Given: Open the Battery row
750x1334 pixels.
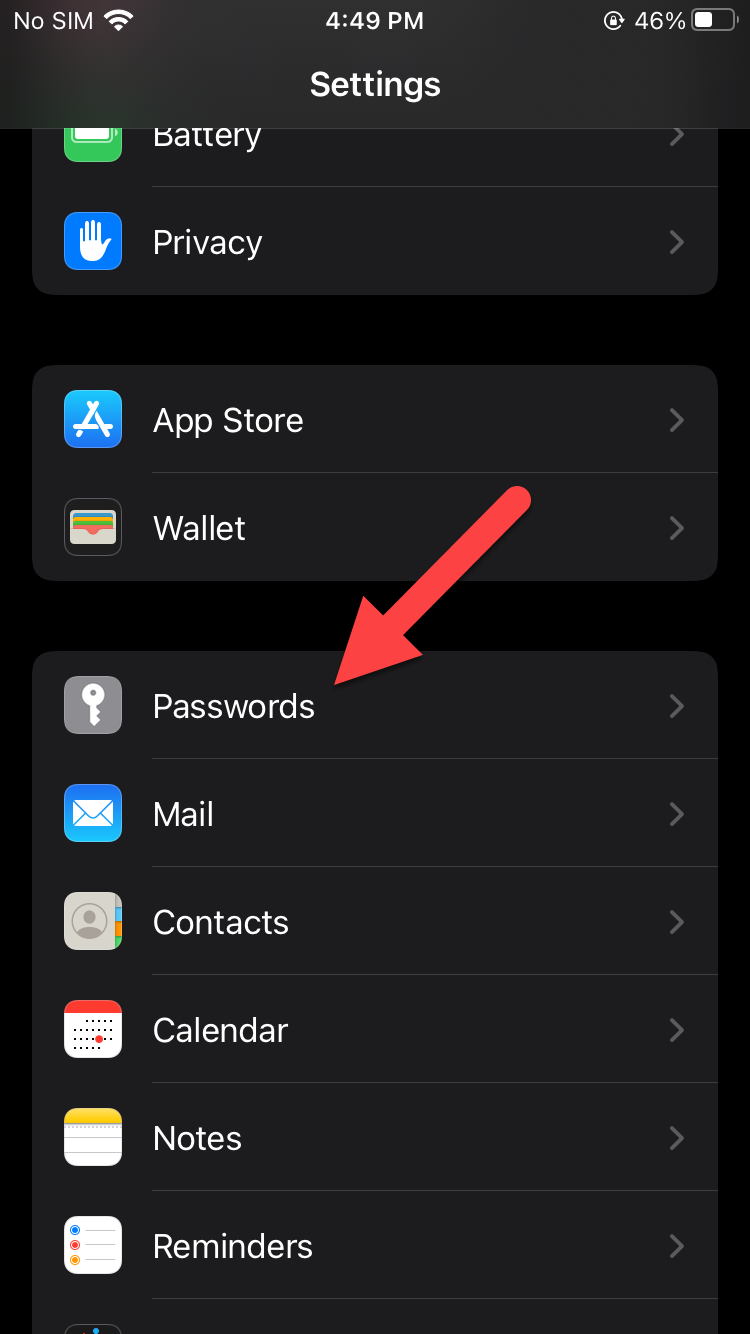Looking at the screenshot, I should pos(375,150).
